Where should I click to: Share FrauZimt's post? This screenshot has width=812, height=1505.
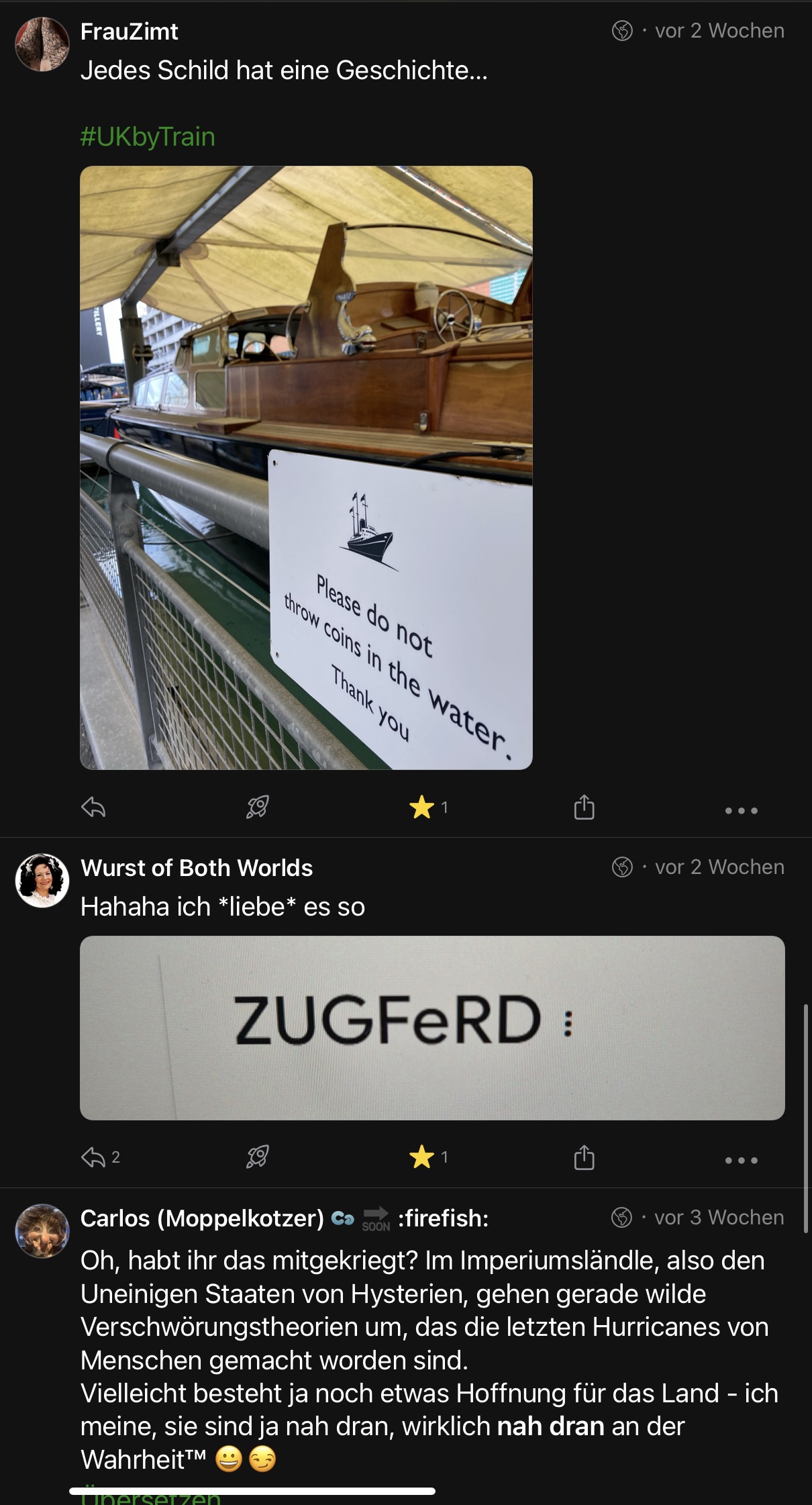point(584,807)
